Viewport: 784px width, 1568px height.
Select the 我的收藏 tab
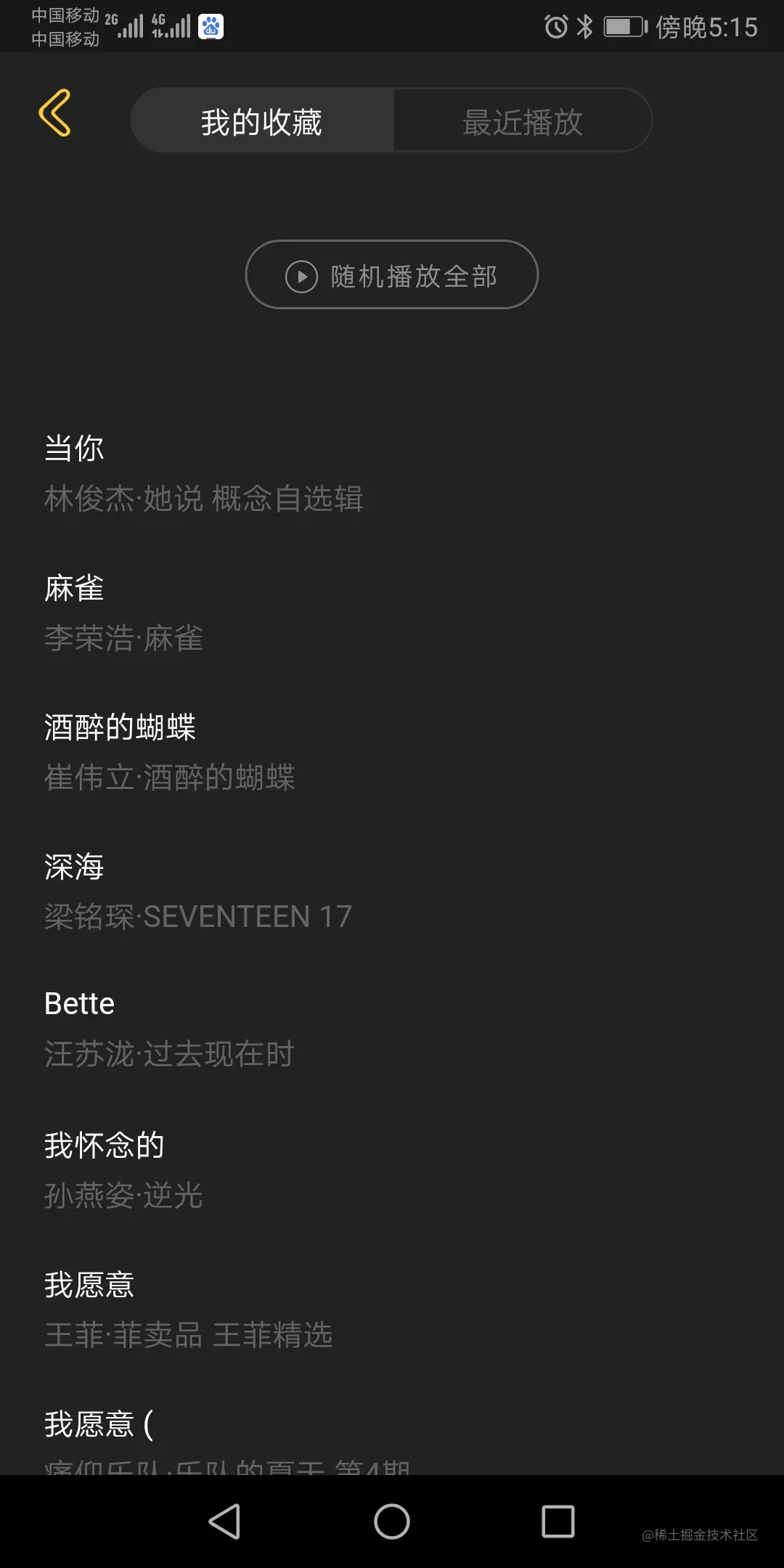tap(262, 121)
